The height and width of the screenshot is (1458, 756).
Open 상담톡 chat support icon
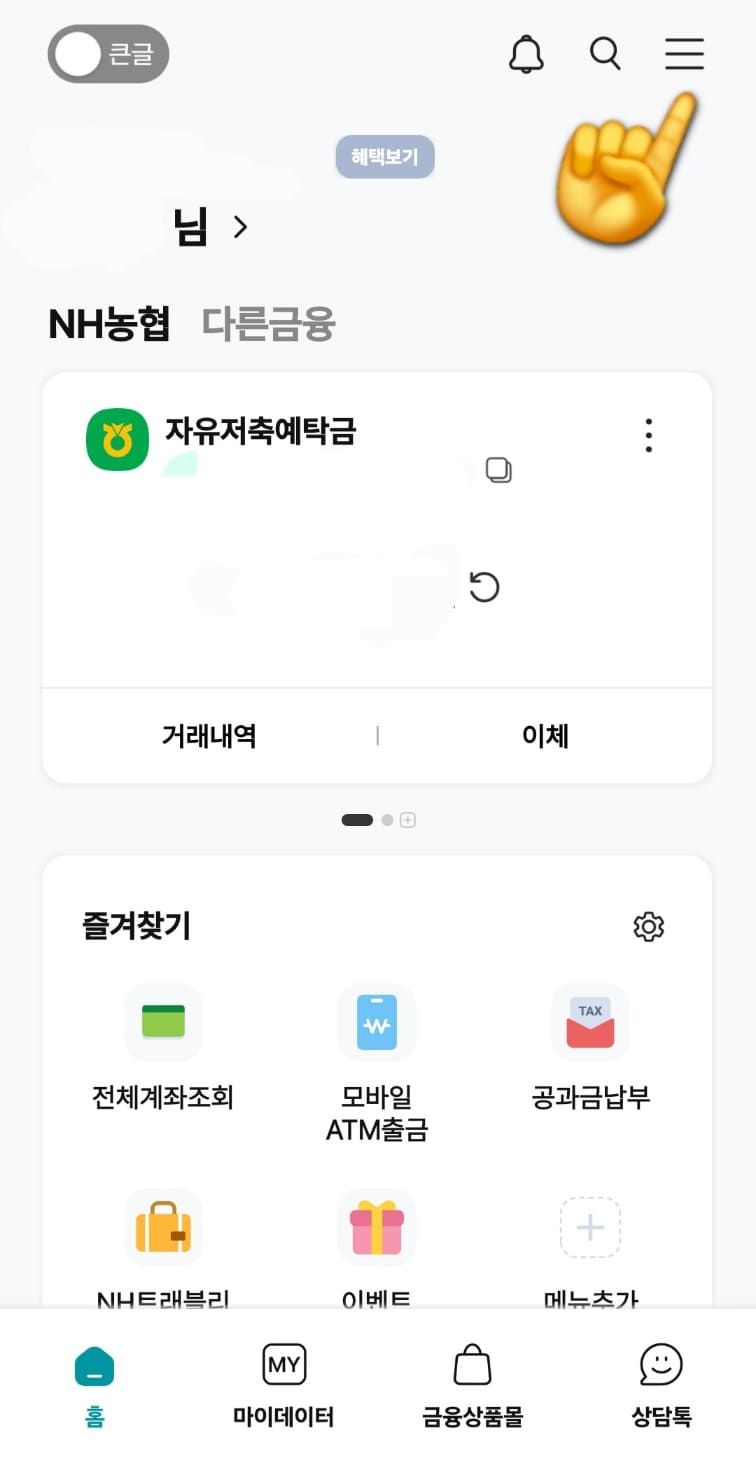660,1380
